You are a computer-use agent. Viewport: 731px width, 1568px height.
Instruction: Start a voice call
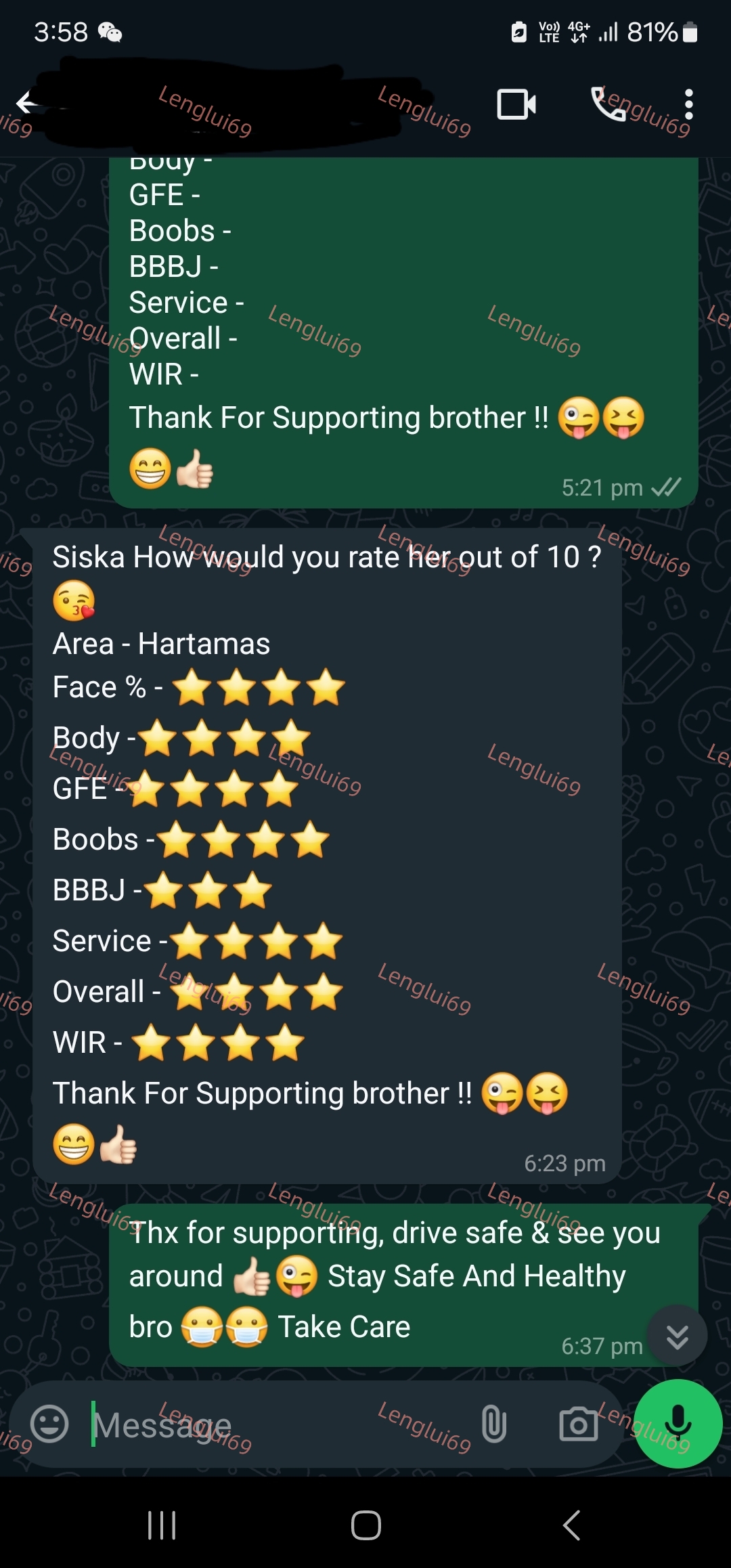607,104
